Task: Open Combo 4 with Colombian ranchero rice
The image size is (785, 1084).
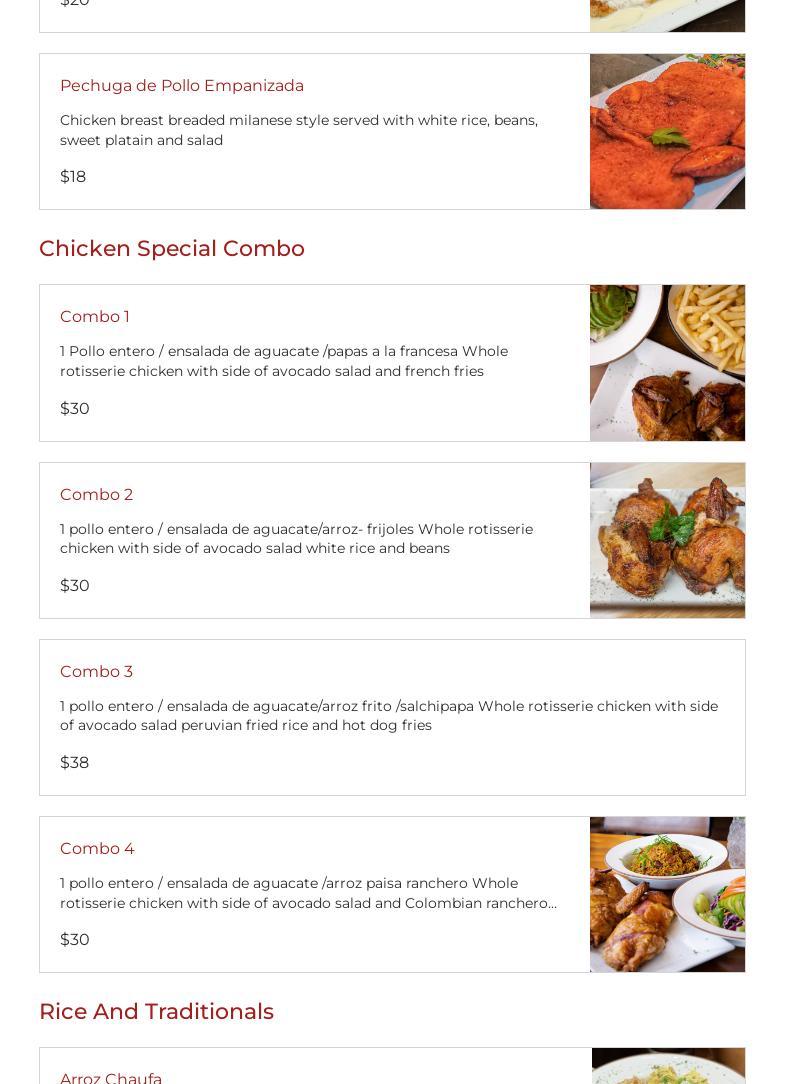Action: pos(98,849)
